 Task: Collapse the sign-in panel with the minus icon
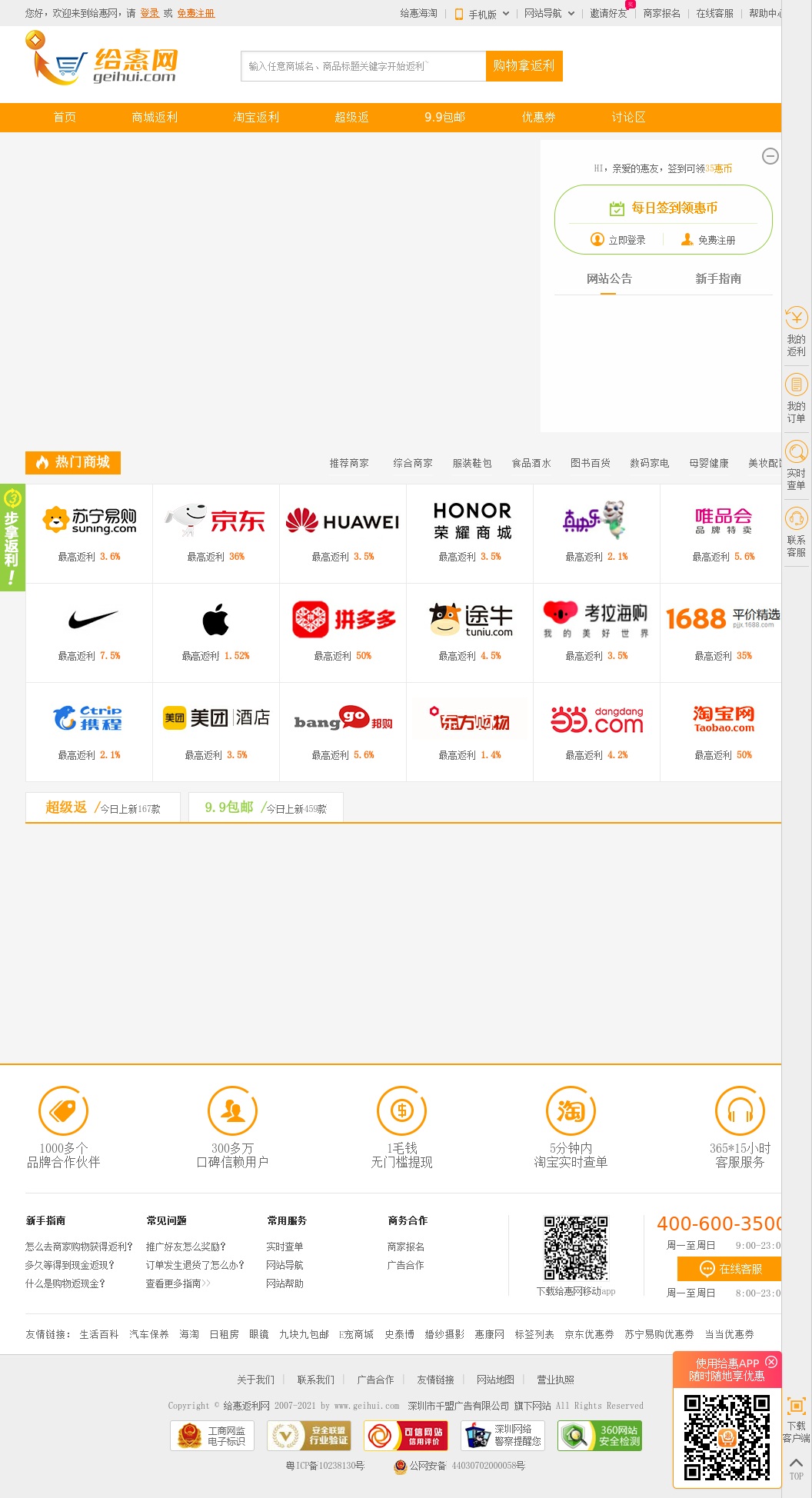770,156
